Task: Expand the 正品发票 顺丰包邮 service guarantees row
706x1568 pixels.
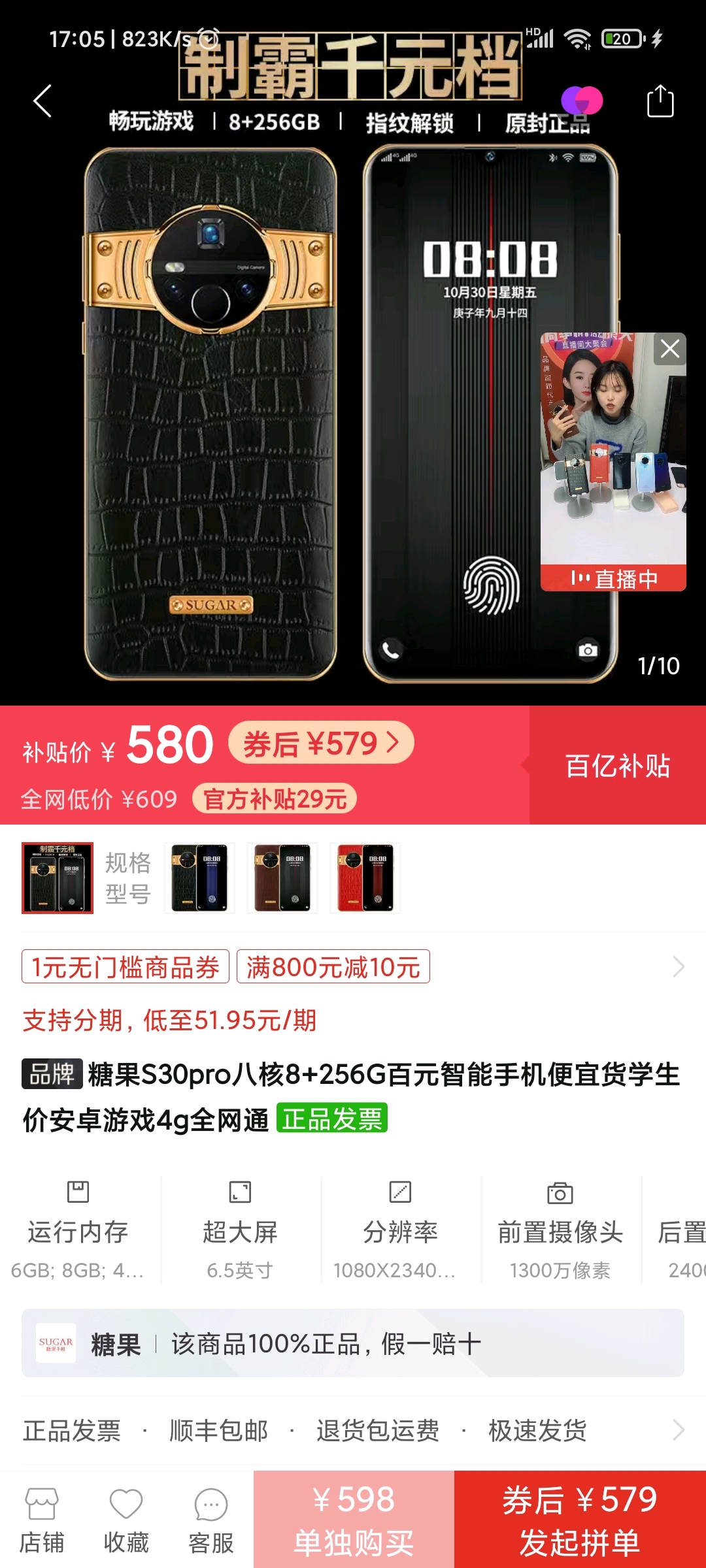Action: click(353, 1431)
